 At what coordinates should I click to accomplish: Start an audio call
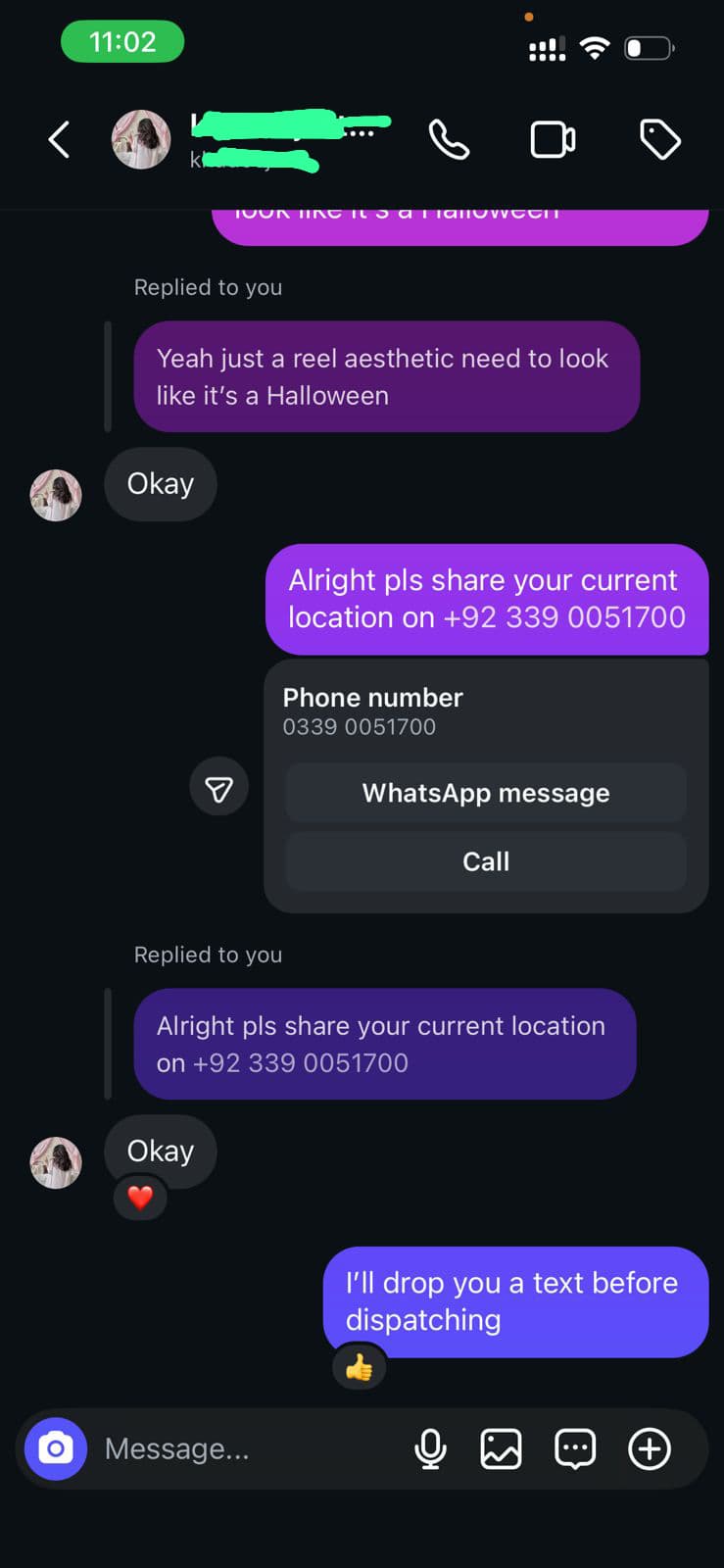[449, 139]
